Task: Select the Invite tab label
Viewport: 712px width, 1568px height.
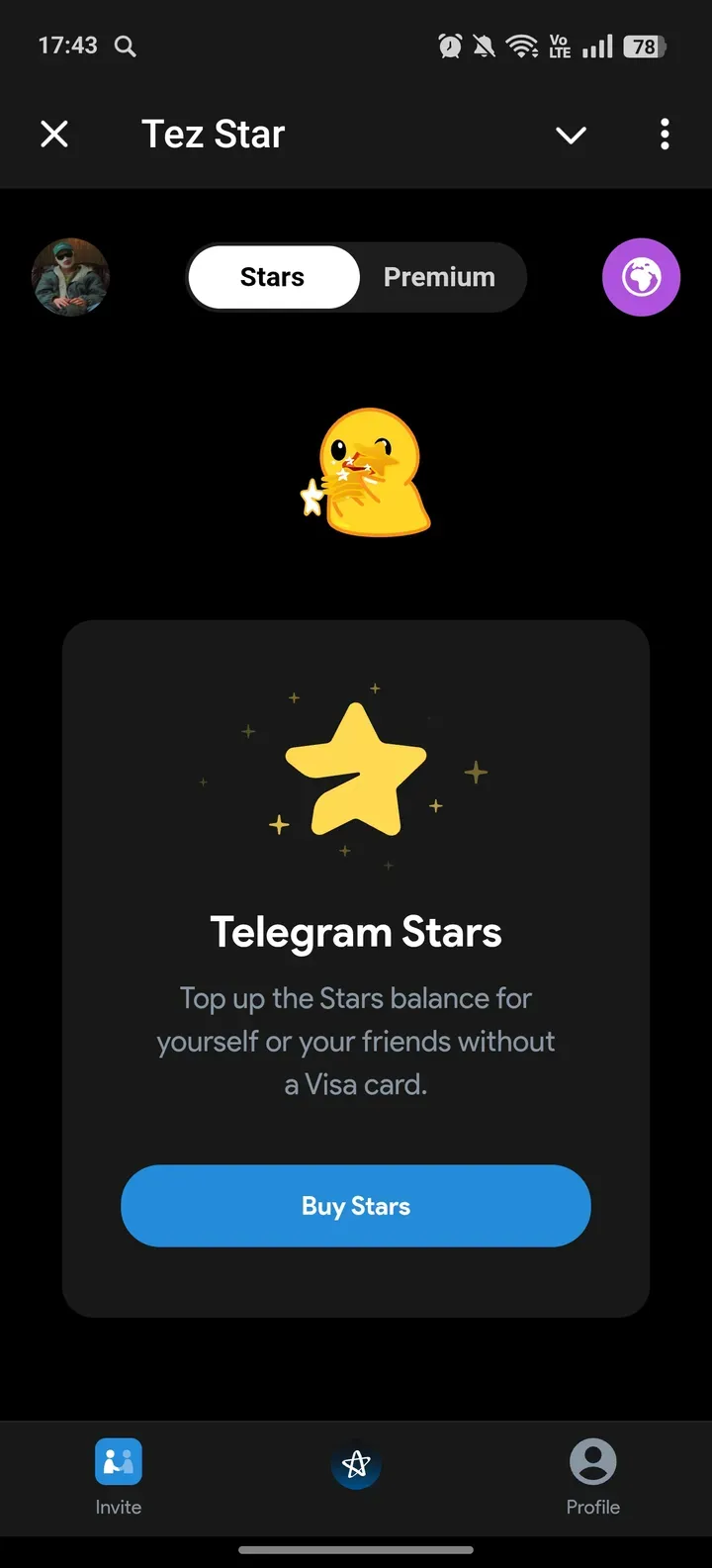Action: [118, 1507]
